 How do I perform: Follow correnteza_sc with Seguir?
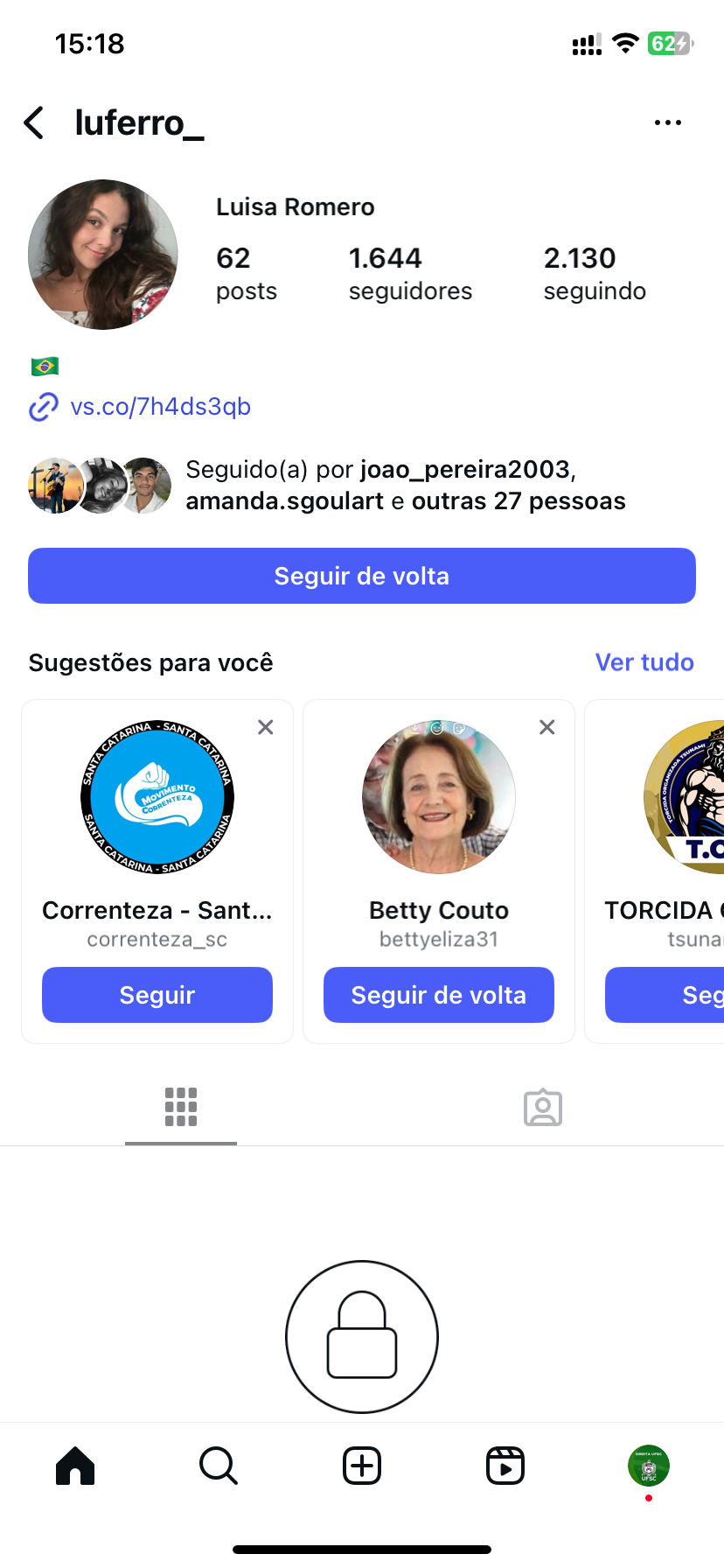tap(157, 995)
